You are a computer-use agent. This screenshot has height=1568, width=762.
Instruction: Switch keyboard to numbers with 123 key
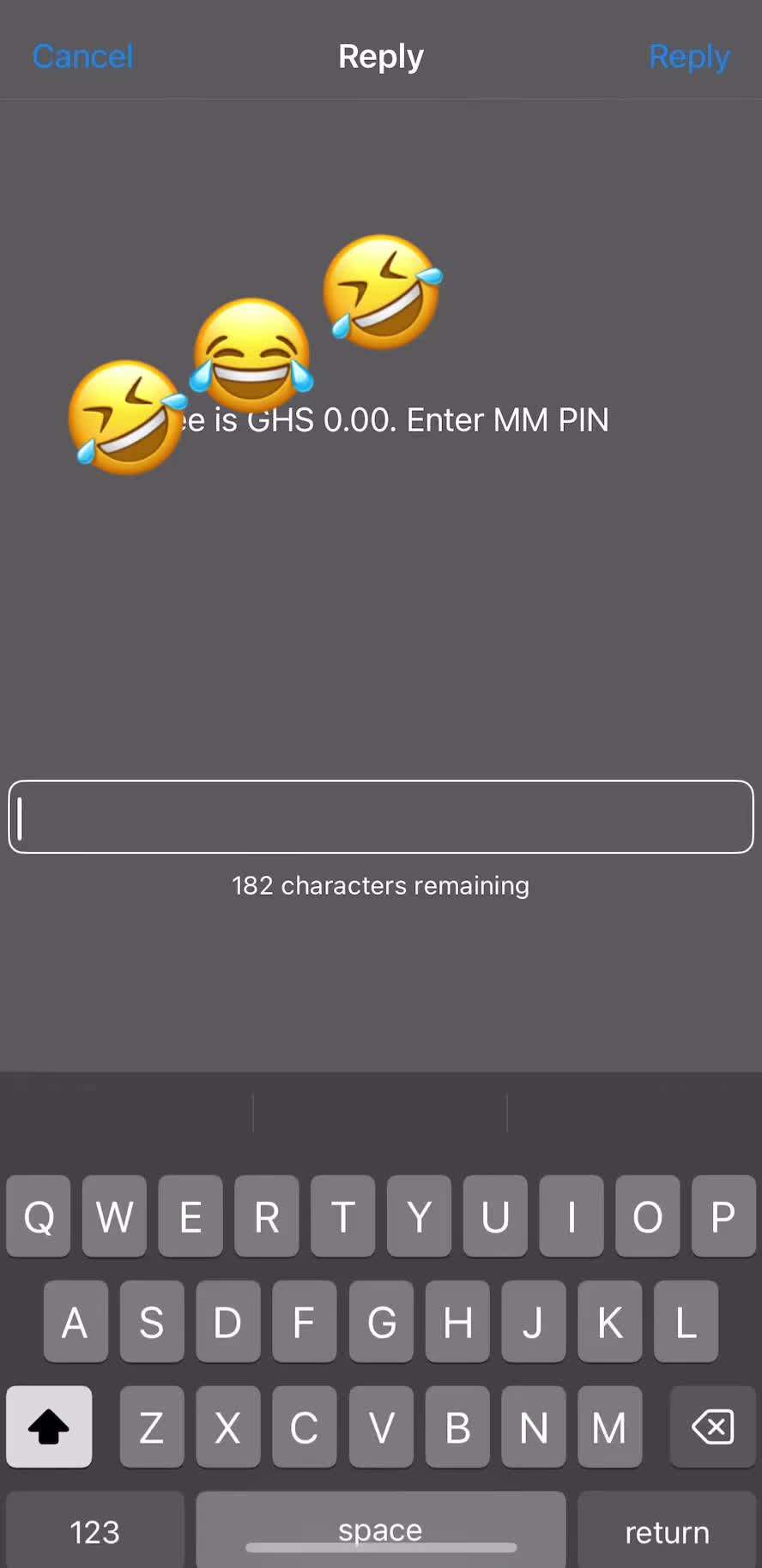[94, 1532]
